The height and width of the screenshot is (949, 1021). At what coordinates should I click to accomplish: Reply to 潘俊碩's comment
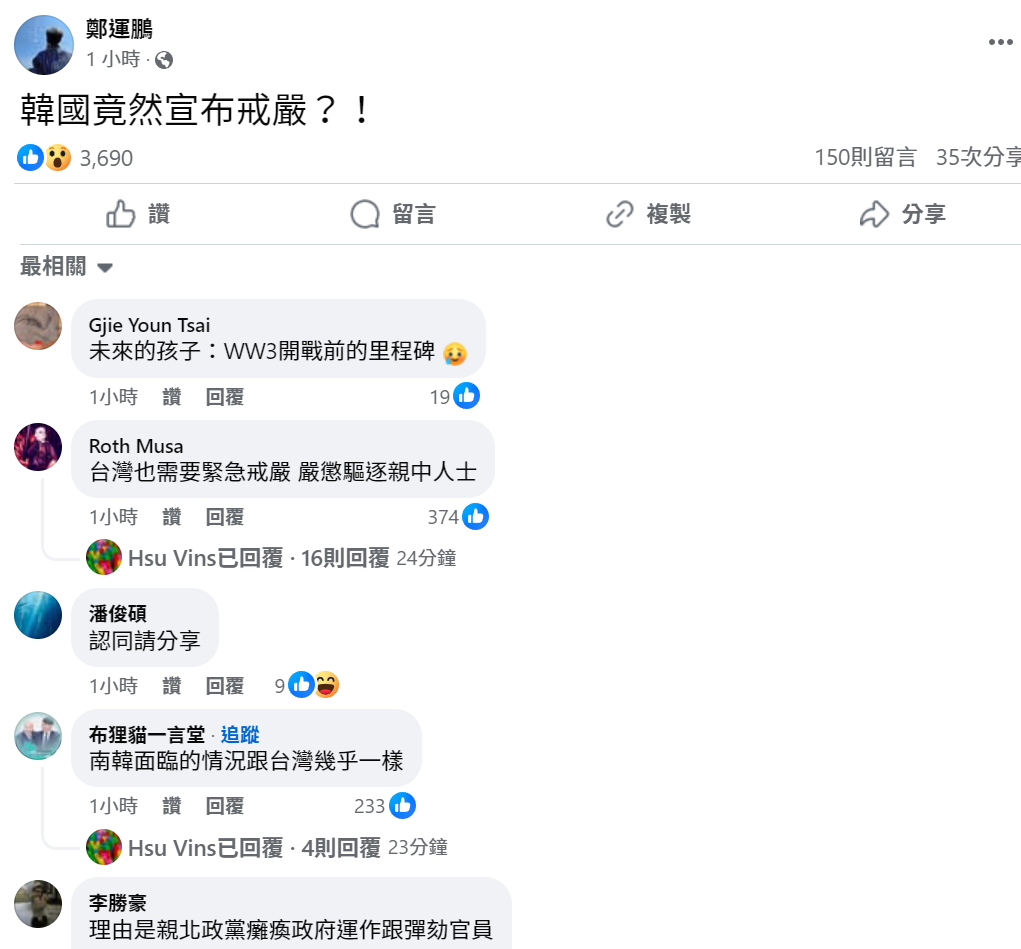224,686
